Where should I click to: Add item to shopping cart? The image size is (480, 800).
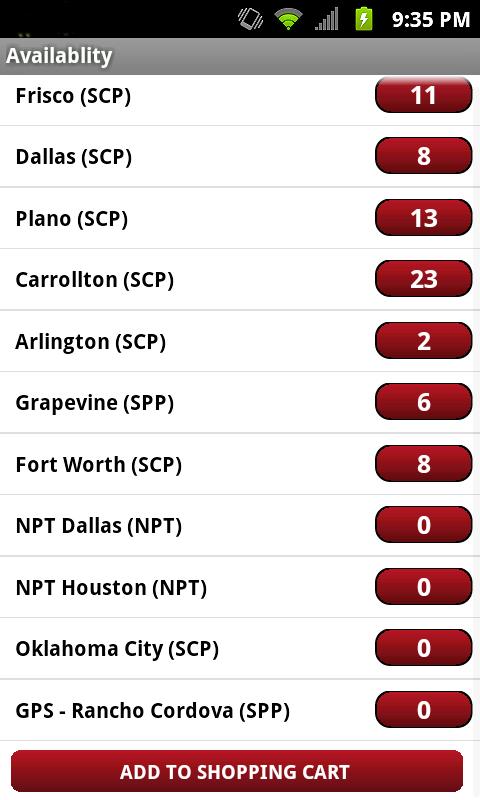[237, 770]
